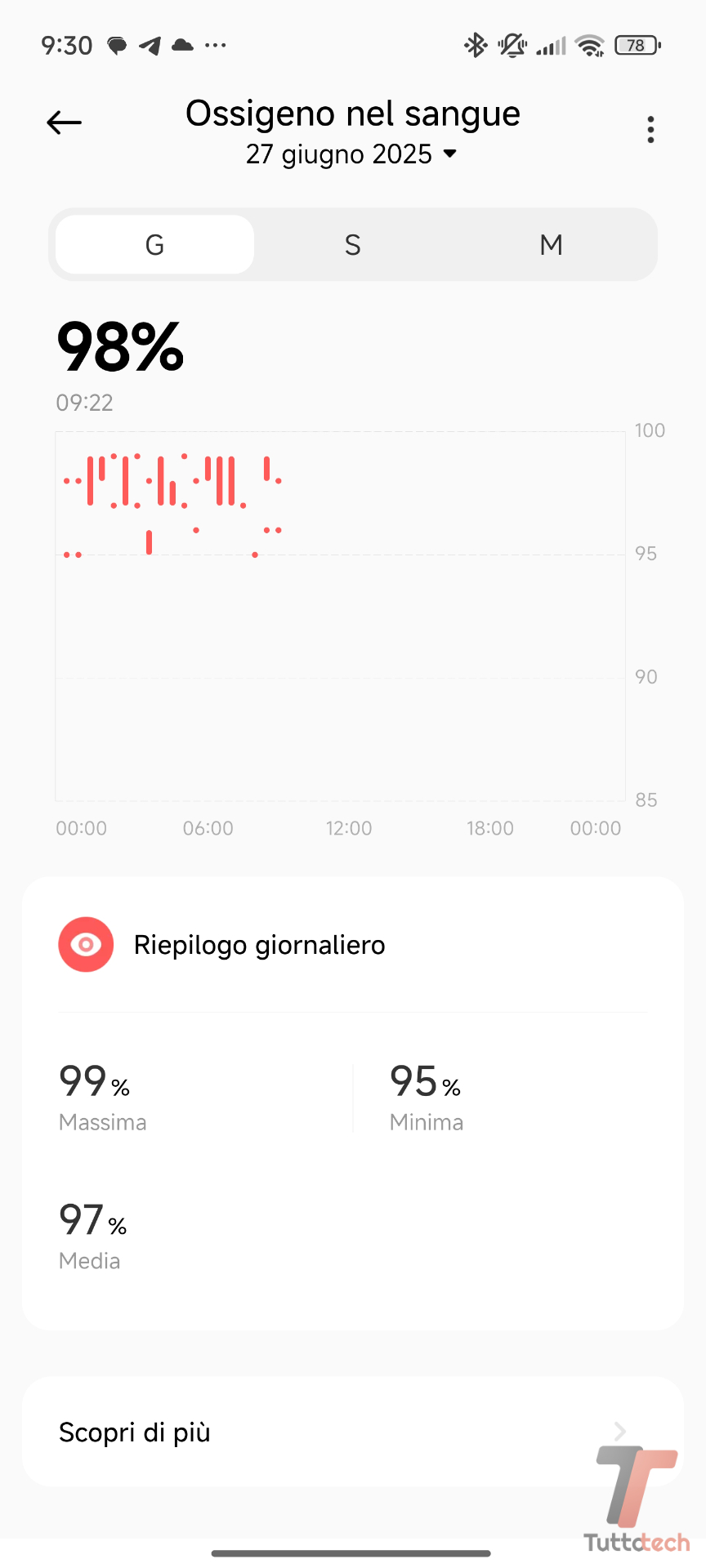Go back using the arrow icon
The height and width of the screenshot is (1568, 706).
pyautogui.click(x=65, y=123)
